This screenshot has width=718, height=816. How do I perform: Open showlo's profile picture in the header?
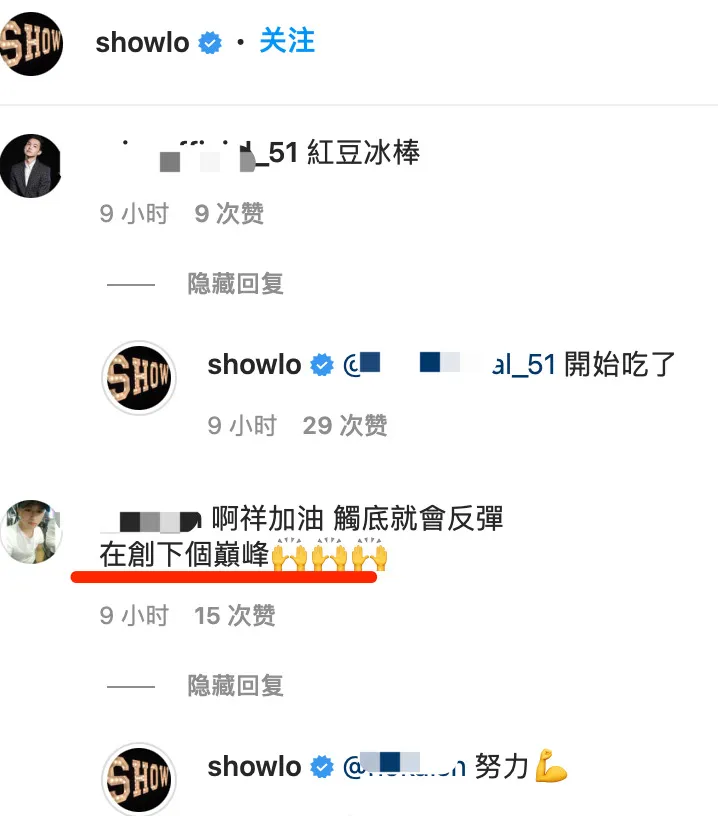pyautogui.click(x=30, y=43)
